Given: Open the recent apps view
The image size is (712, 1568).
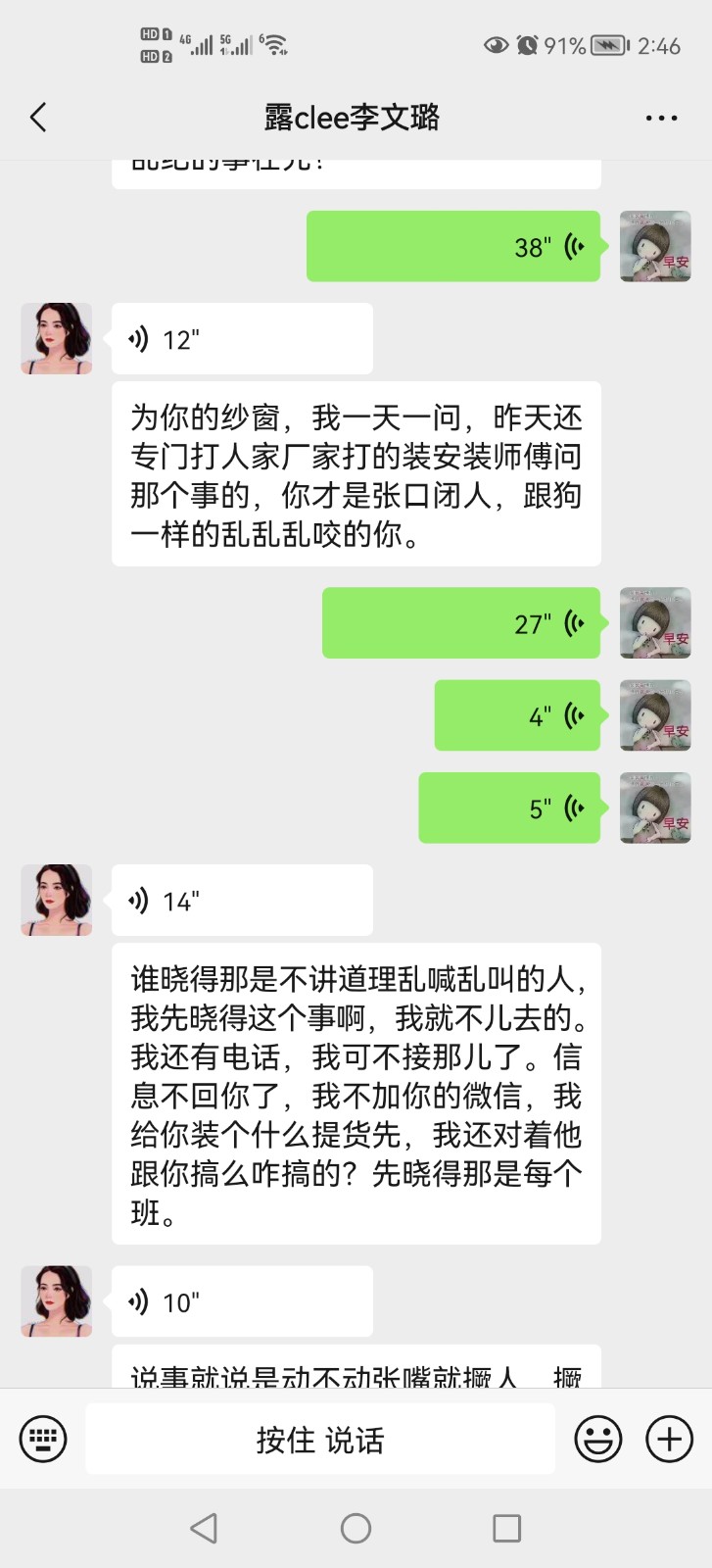Looking at the screenshot, I should click(506, 1528).
